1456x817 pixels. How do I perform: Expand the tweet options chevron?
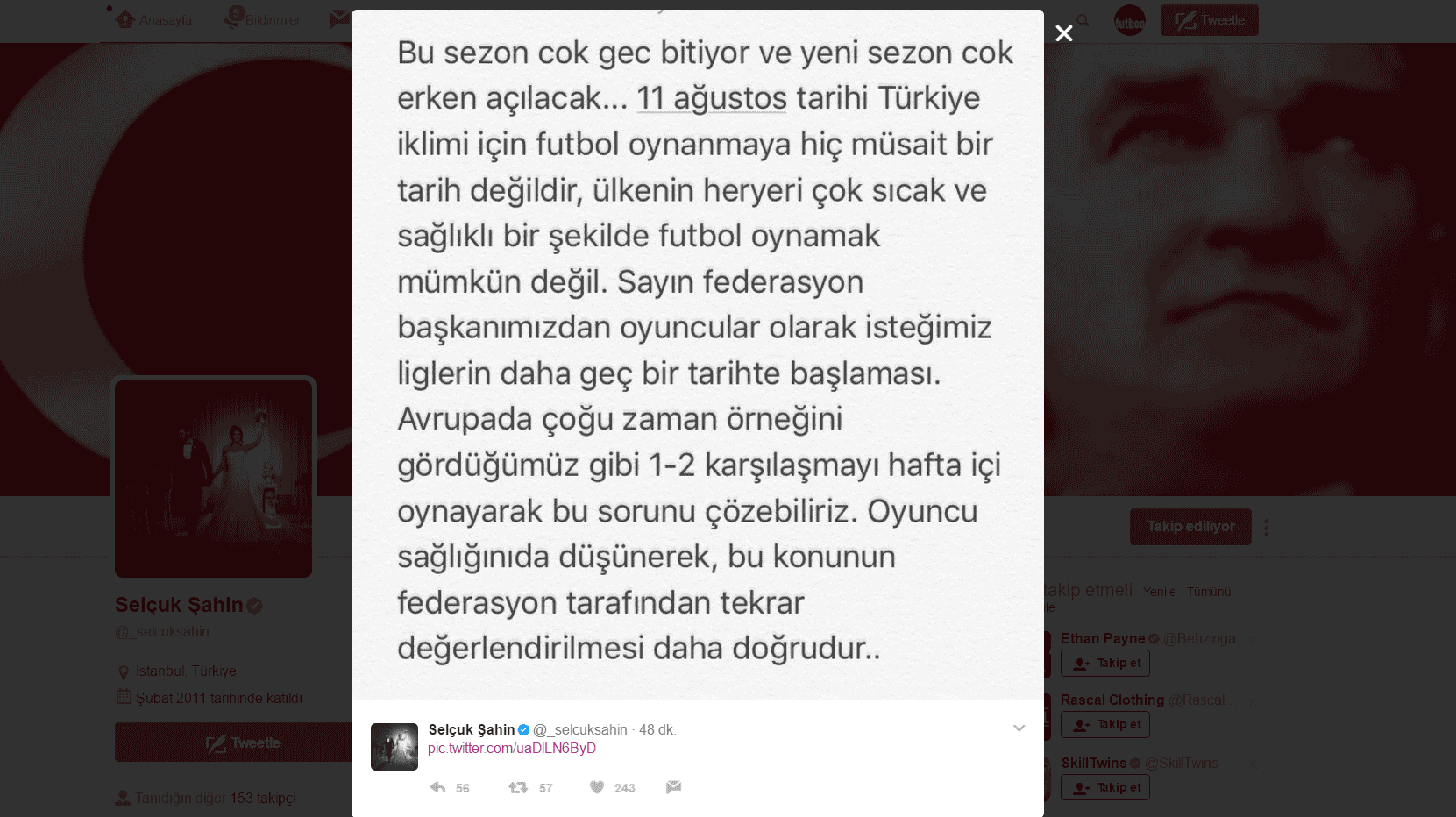click(1019, 728)
